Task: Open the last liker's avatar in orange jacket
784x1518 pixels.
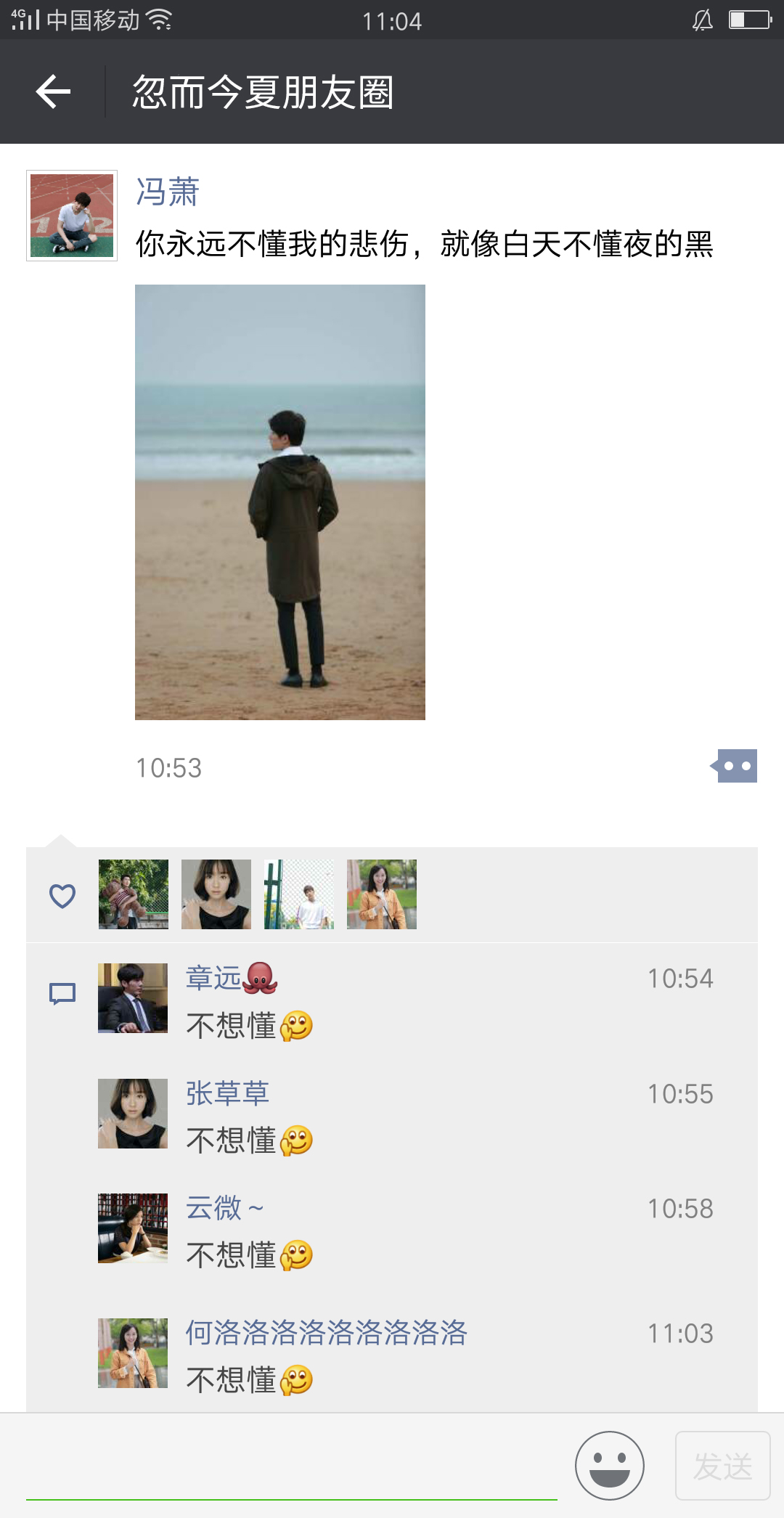Action: (382, 894)
